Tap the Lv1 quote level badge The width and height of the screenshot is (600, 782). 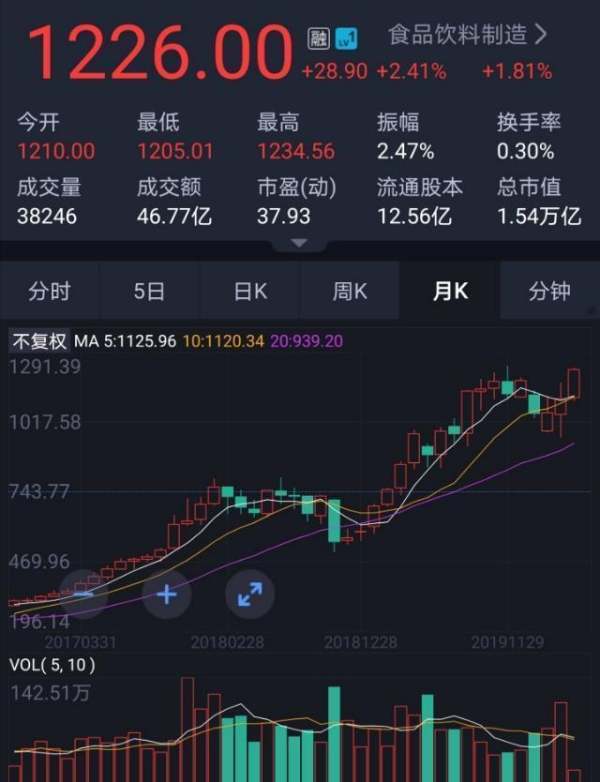[346, 38]
